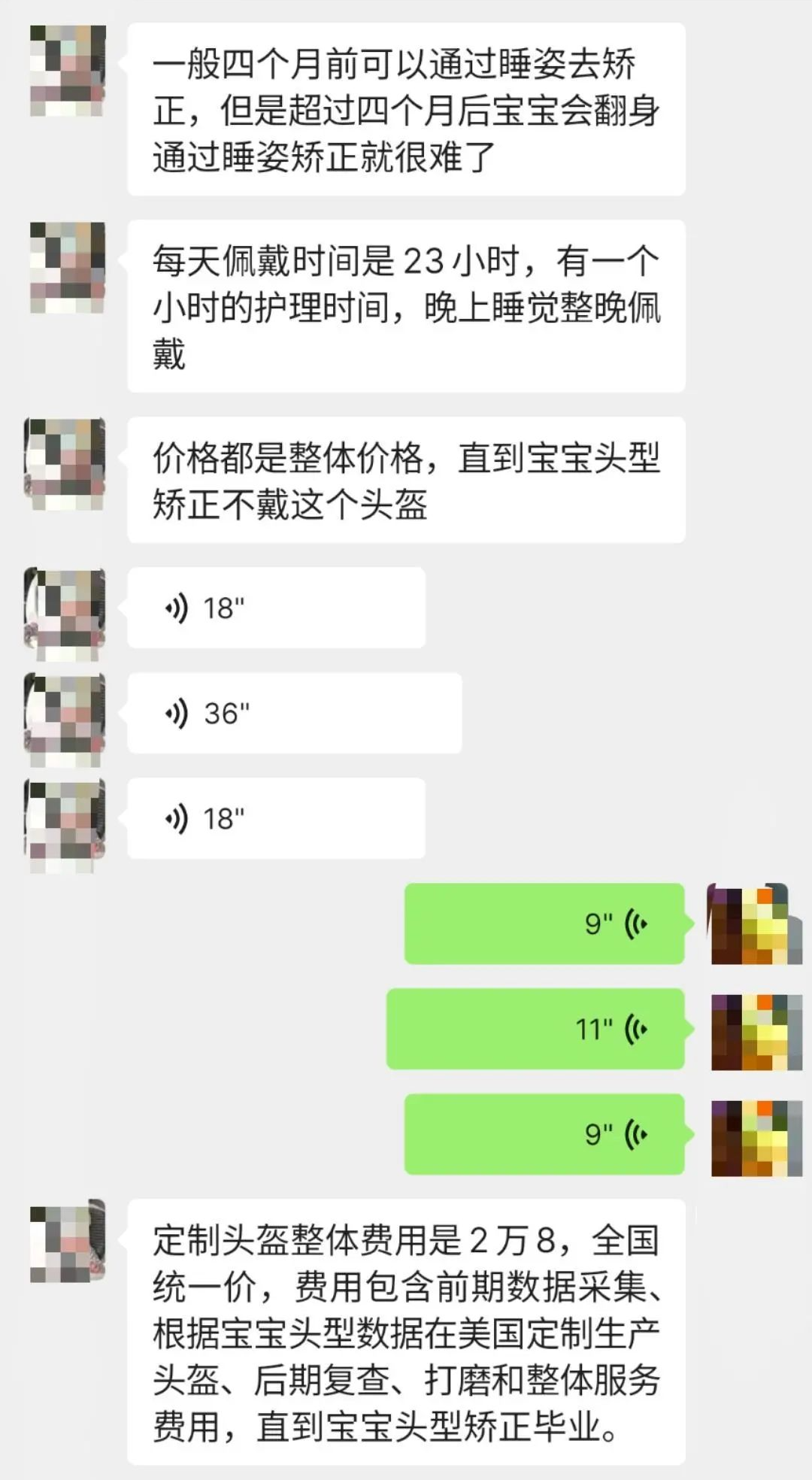The width and height of the screenshot is (812, 1480).
Task: Play the 36-second voice message
Action: tap(293, 713)
